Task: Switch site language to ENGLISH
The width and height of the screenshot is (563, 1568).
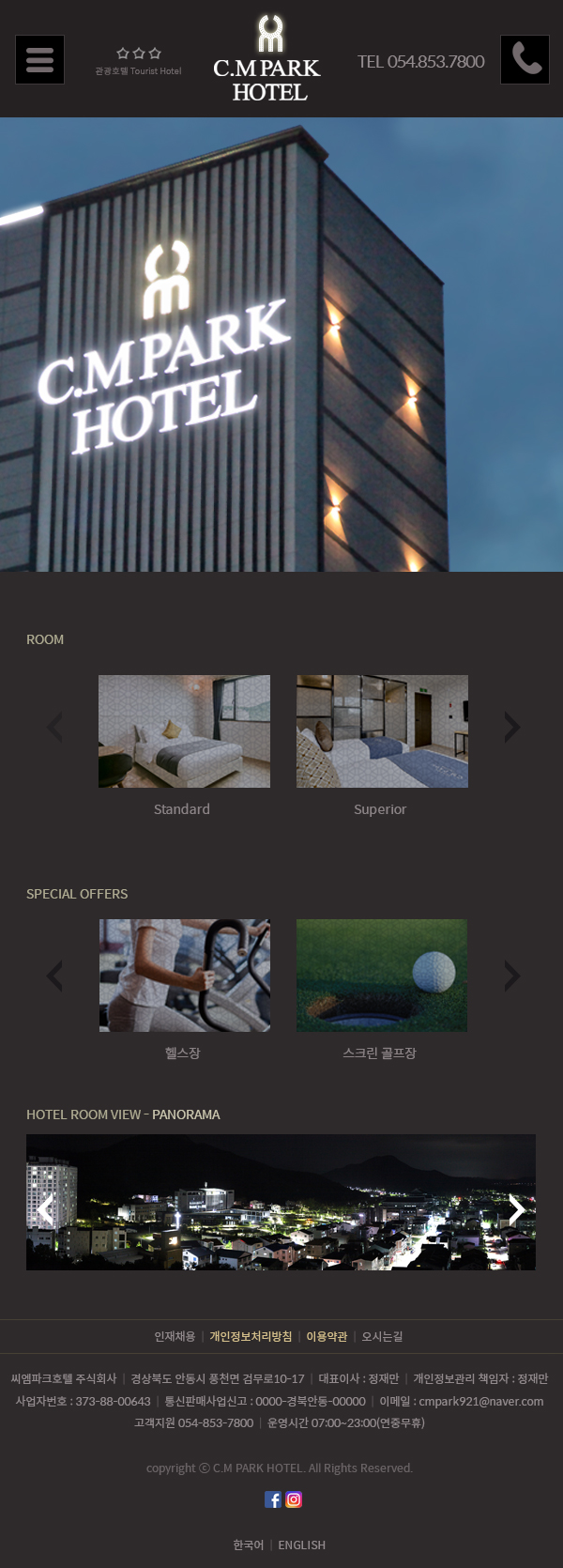Action: coord(302,1545)
